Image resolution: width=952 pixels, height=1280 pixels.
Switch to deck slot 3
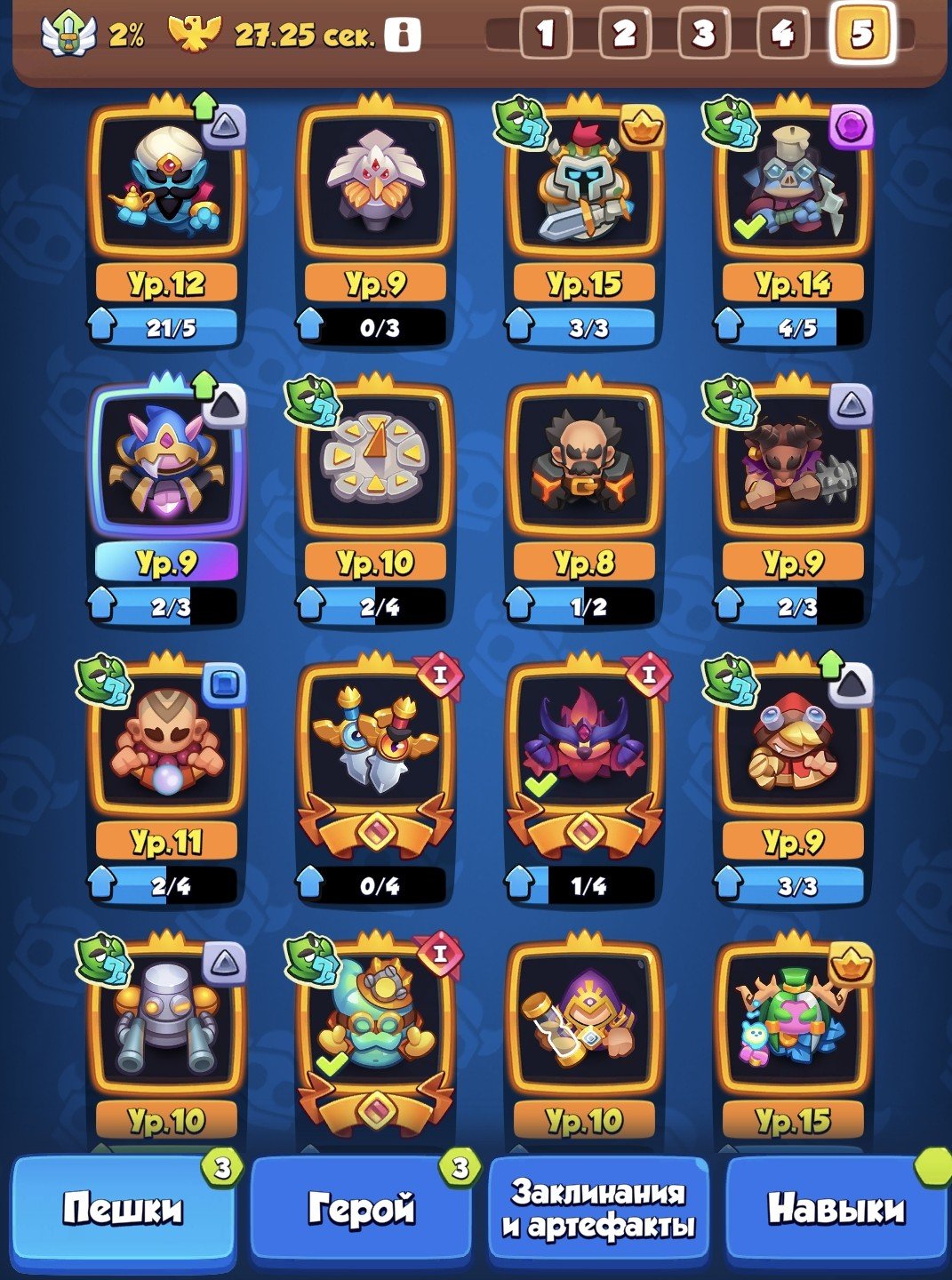coord(703,34)
